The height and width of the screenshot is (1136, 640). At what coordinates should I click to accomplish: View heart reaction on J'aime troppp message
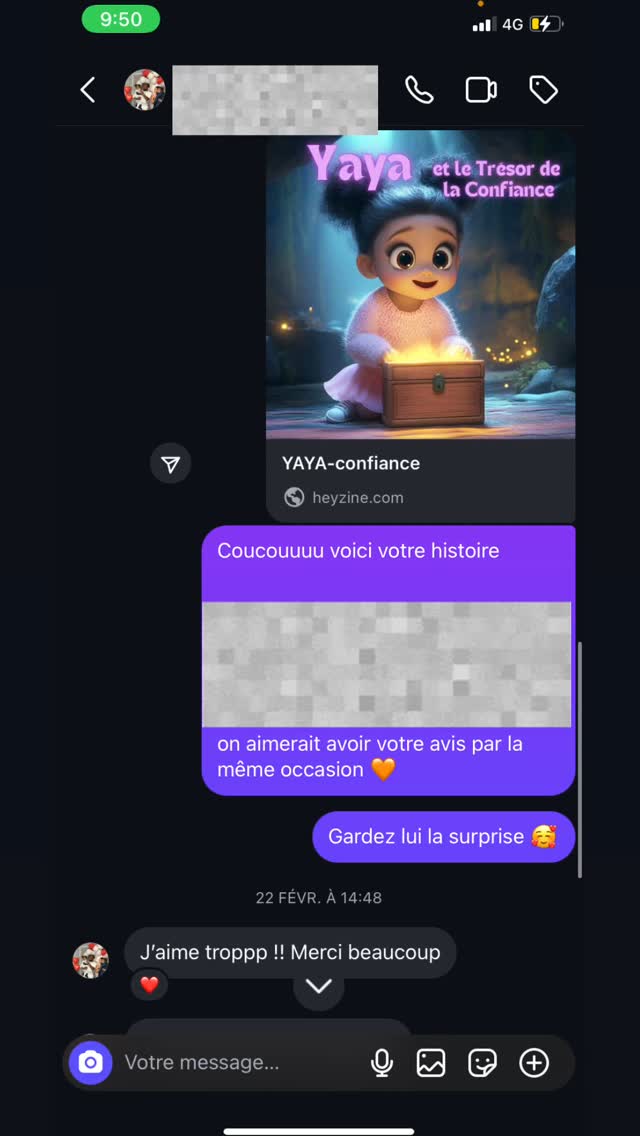[149, 985]
